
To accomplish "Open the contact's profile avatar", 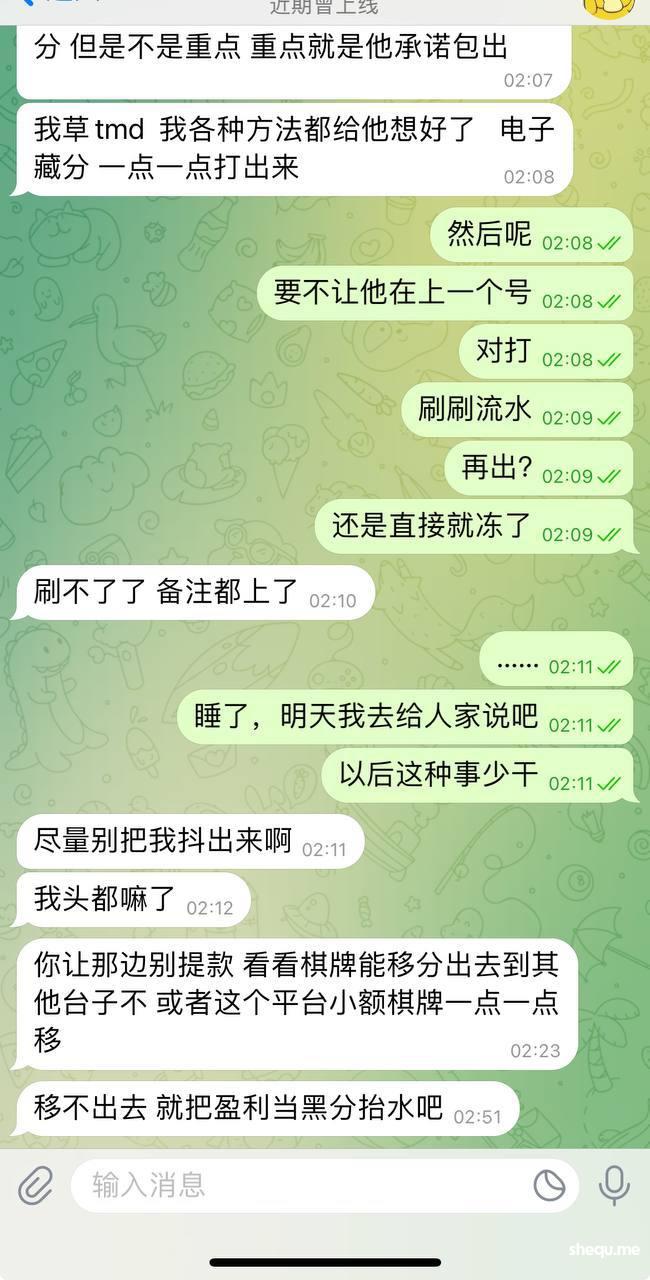I will pos(610,6).
